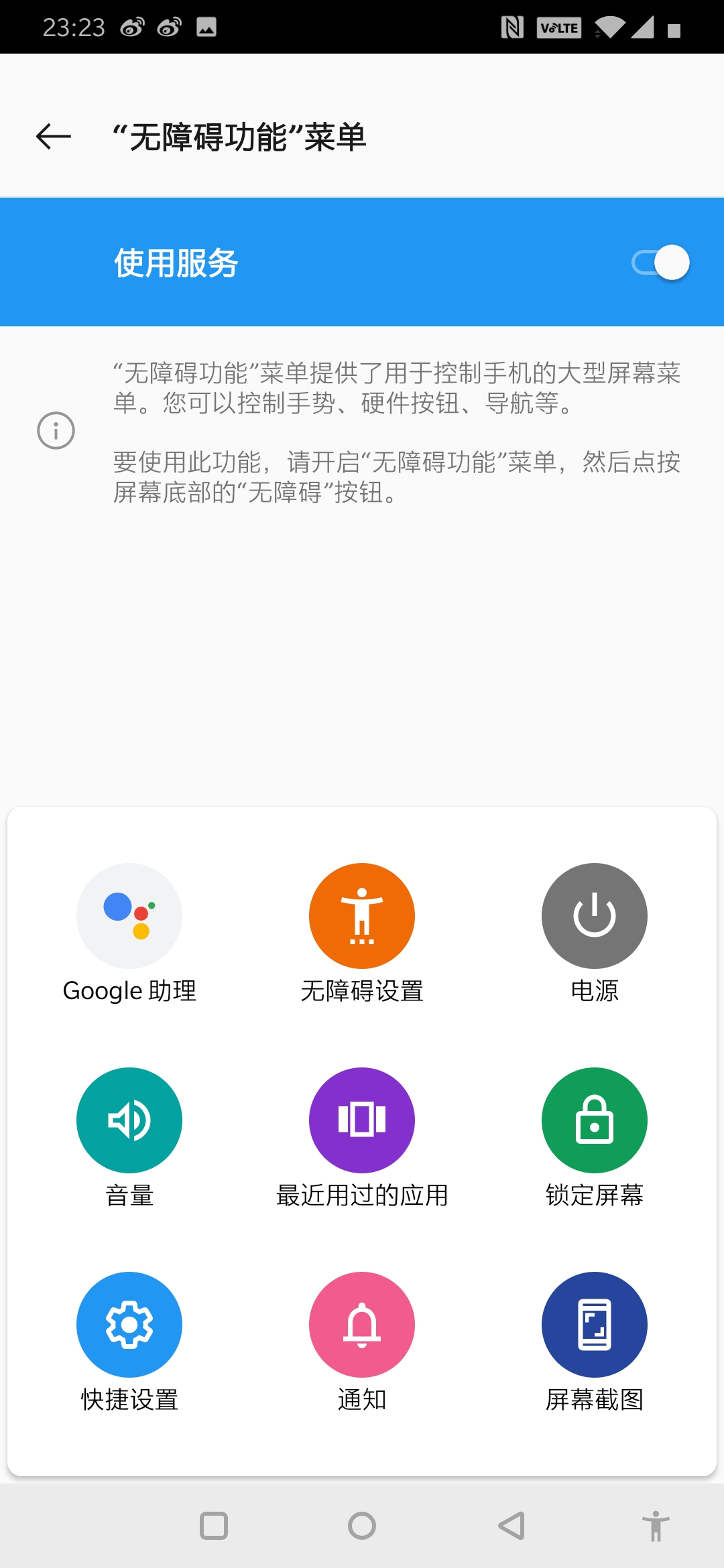Screen dimensions: 724x1568
Task: Tap the back arrow to exit this menu
Action: click(52, 137)
